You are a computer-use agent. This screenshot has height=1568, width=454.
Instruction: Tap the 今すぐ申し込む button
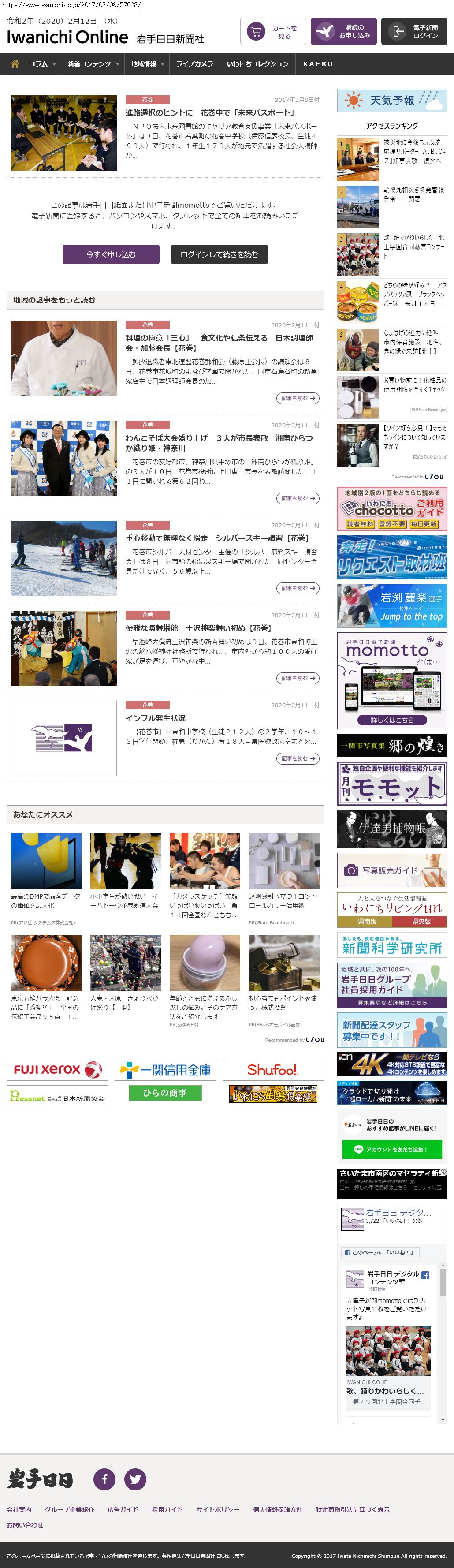point(111,254)
